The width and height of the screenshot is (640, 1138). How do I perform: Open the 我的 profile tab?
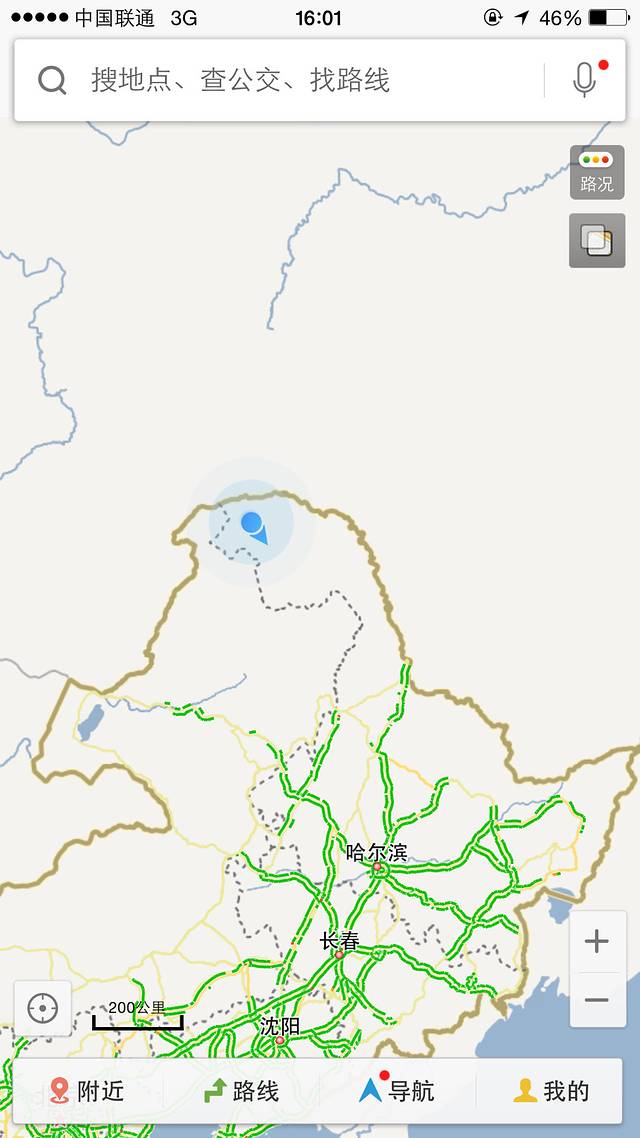pyautogui.click(x=552, y=1091)
